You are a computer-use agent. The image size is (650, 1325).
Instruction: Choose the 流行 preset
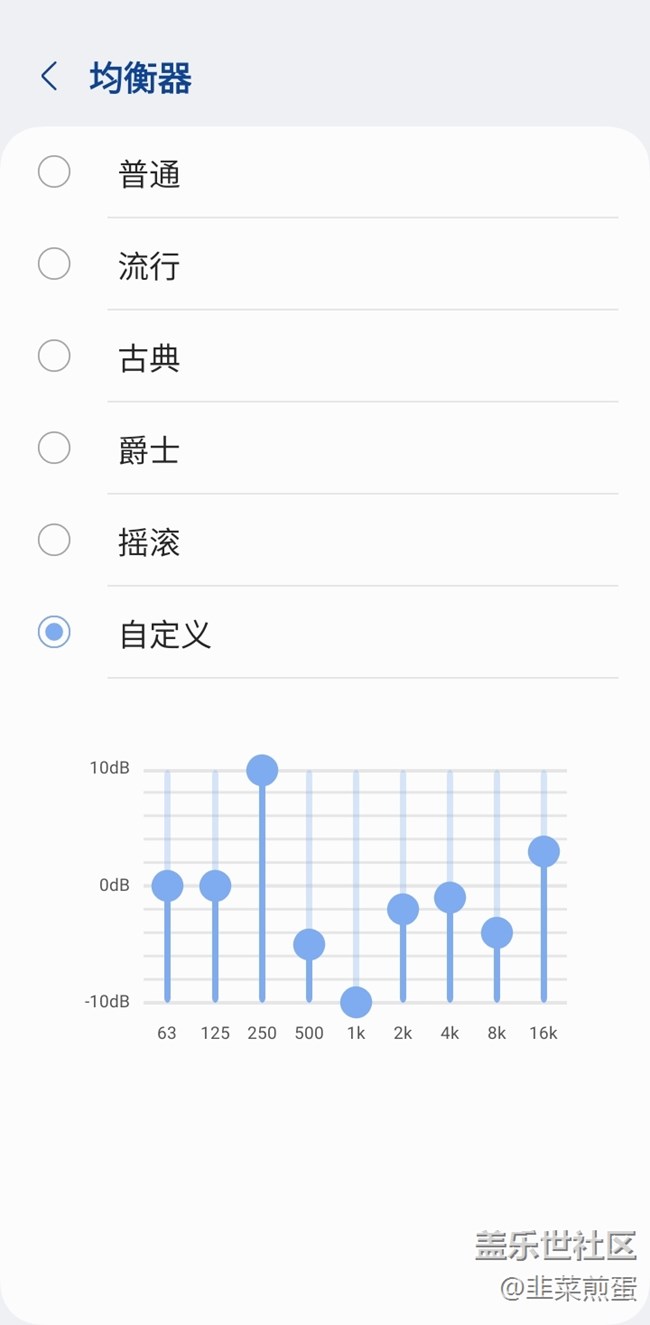point(54,264)
